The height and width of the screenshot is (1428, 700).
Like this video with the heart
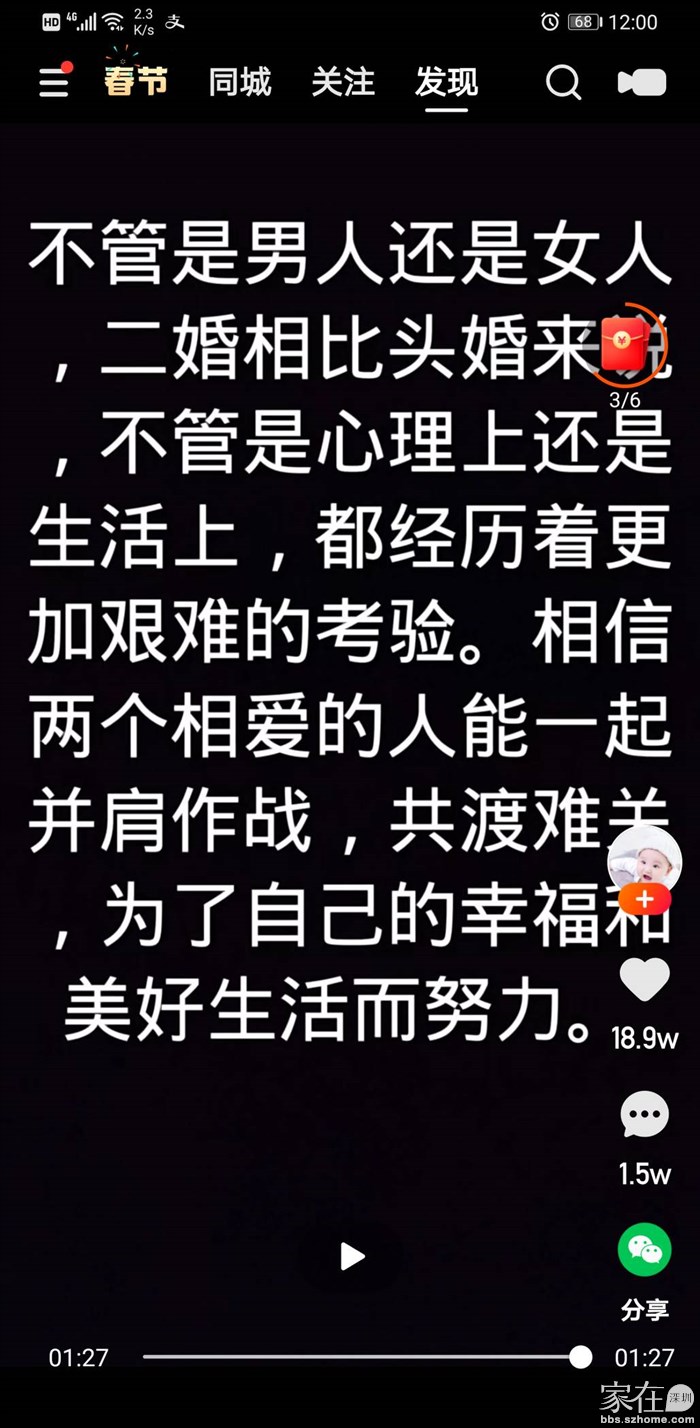(645, 981)
